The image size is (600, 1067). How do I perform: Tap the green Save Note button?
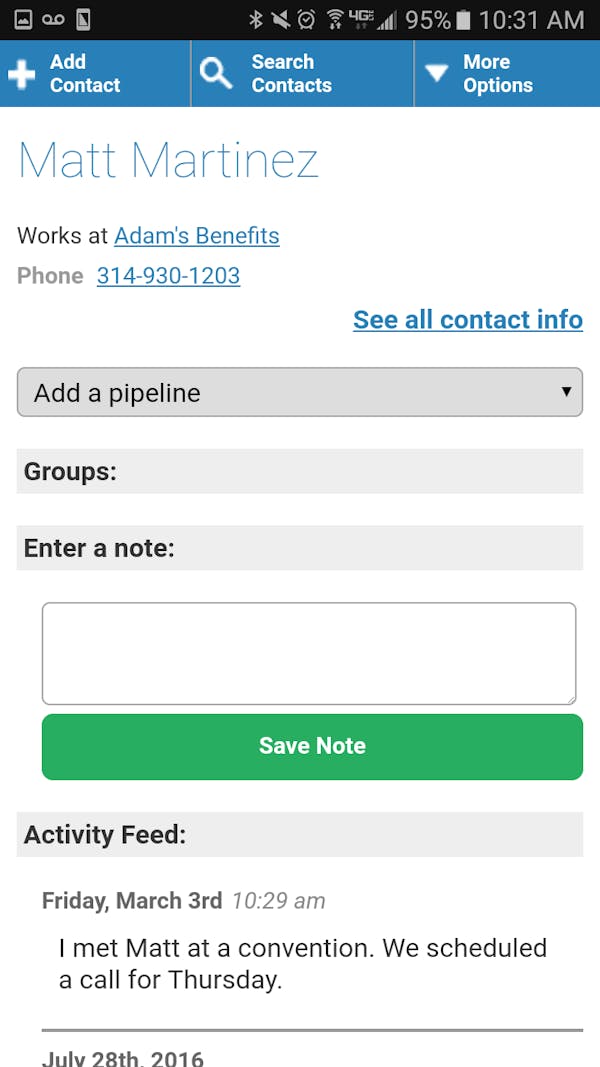click(312, 746)
